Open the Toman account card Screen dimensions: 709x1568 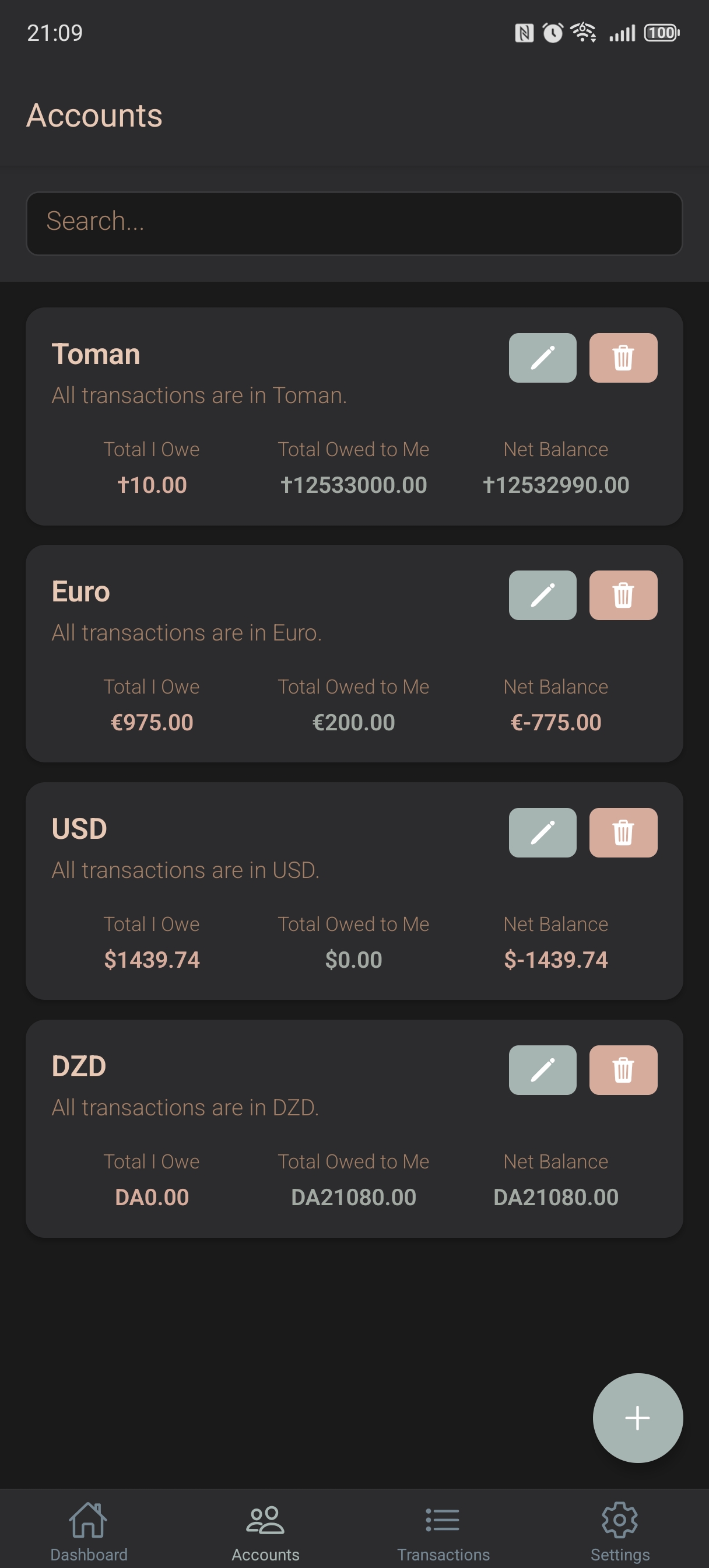[x=244, y=420]
